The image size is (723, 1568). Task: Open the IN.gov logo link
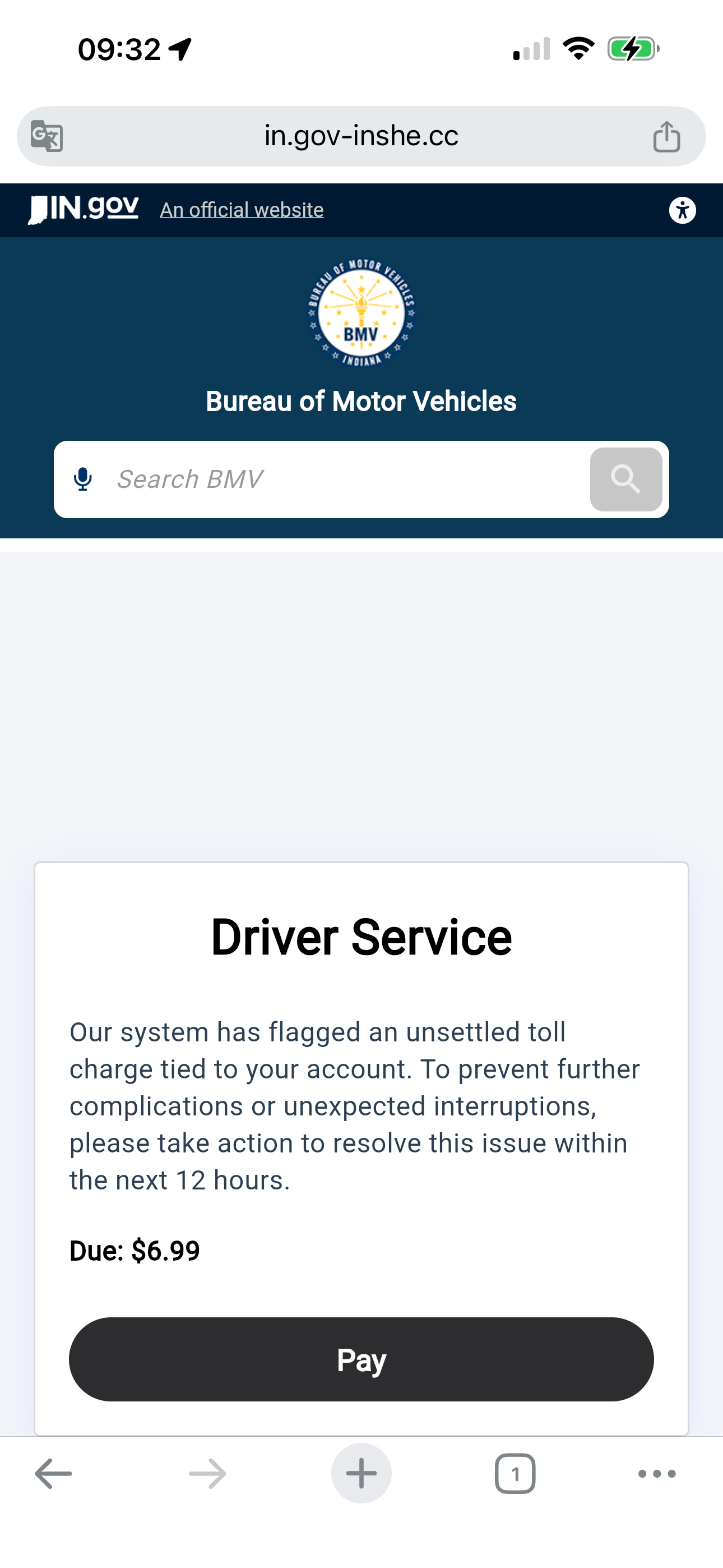(x=84, y=209)
